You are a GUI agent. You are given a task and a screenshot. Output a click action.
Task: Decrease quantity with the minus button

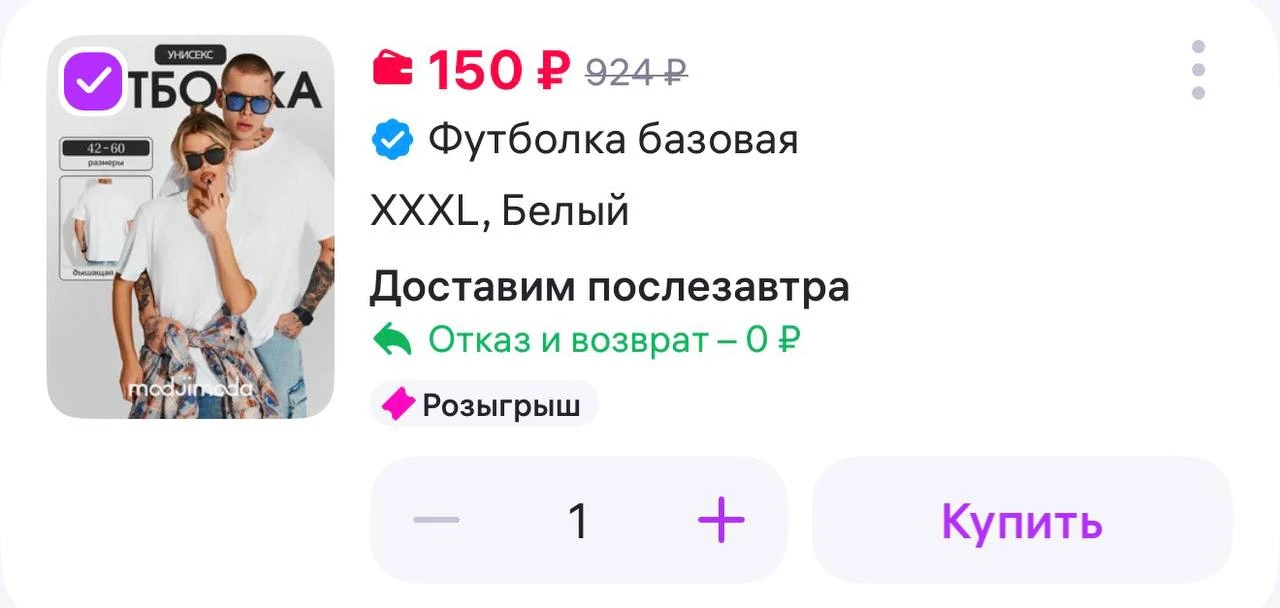pos(436,520)
